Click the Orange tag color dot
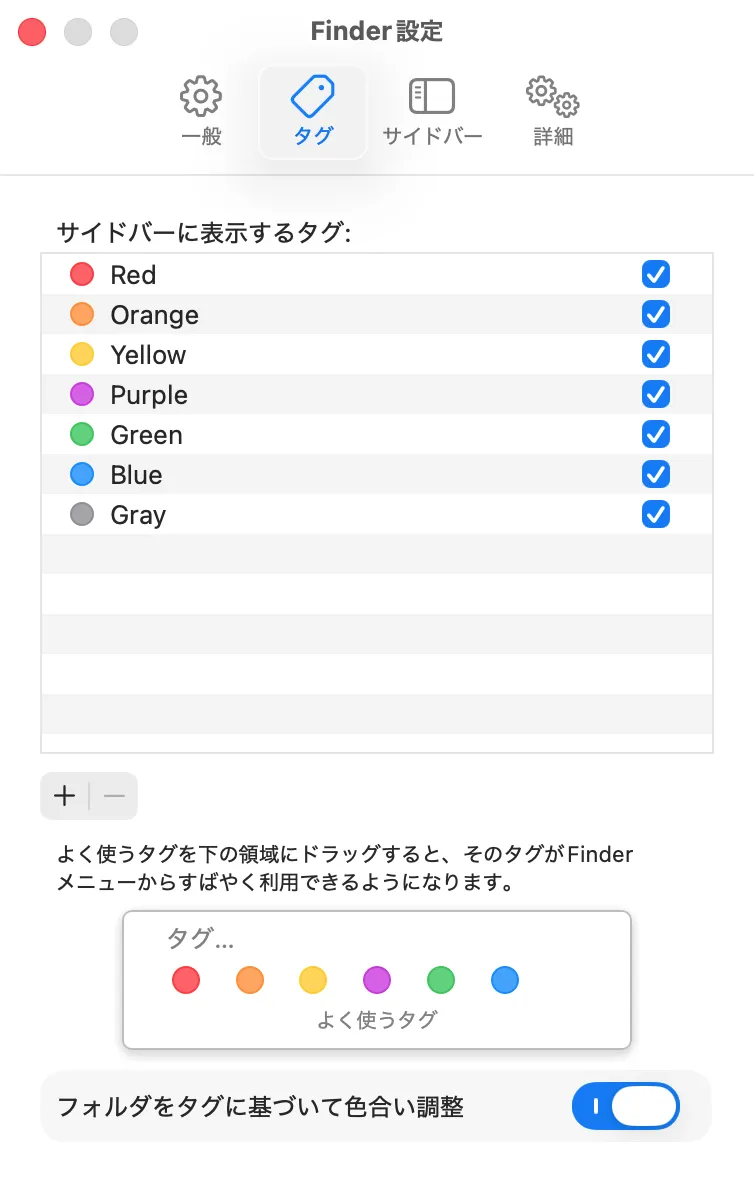Viewport: 754px width, 1182px height. (81, 314)
